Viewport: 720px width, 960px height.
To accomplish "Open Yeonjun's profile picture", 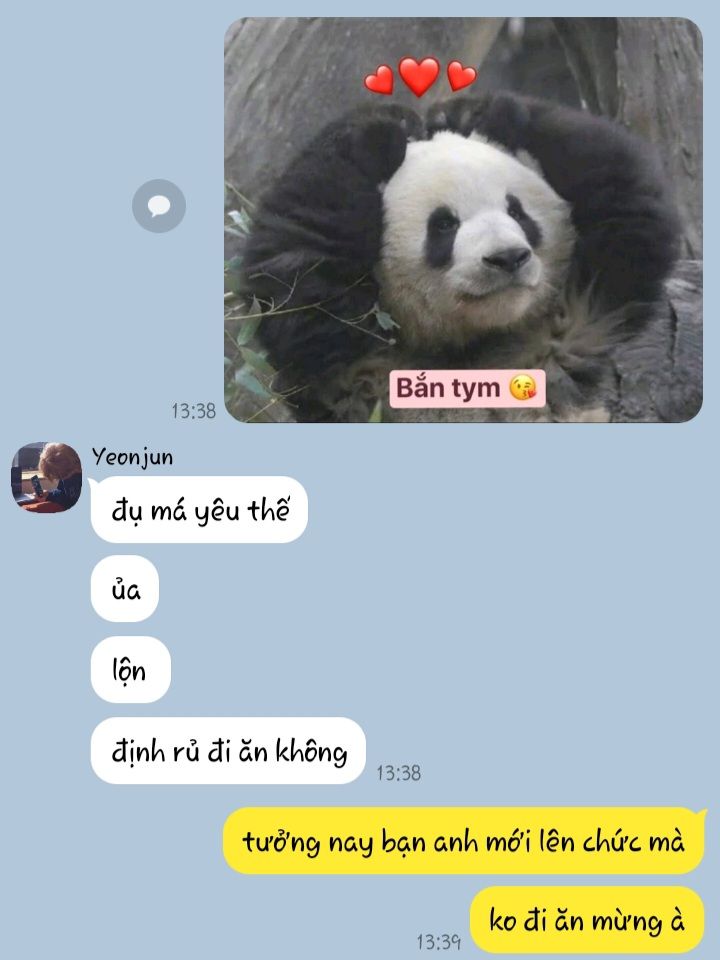I will coord(46,477).
